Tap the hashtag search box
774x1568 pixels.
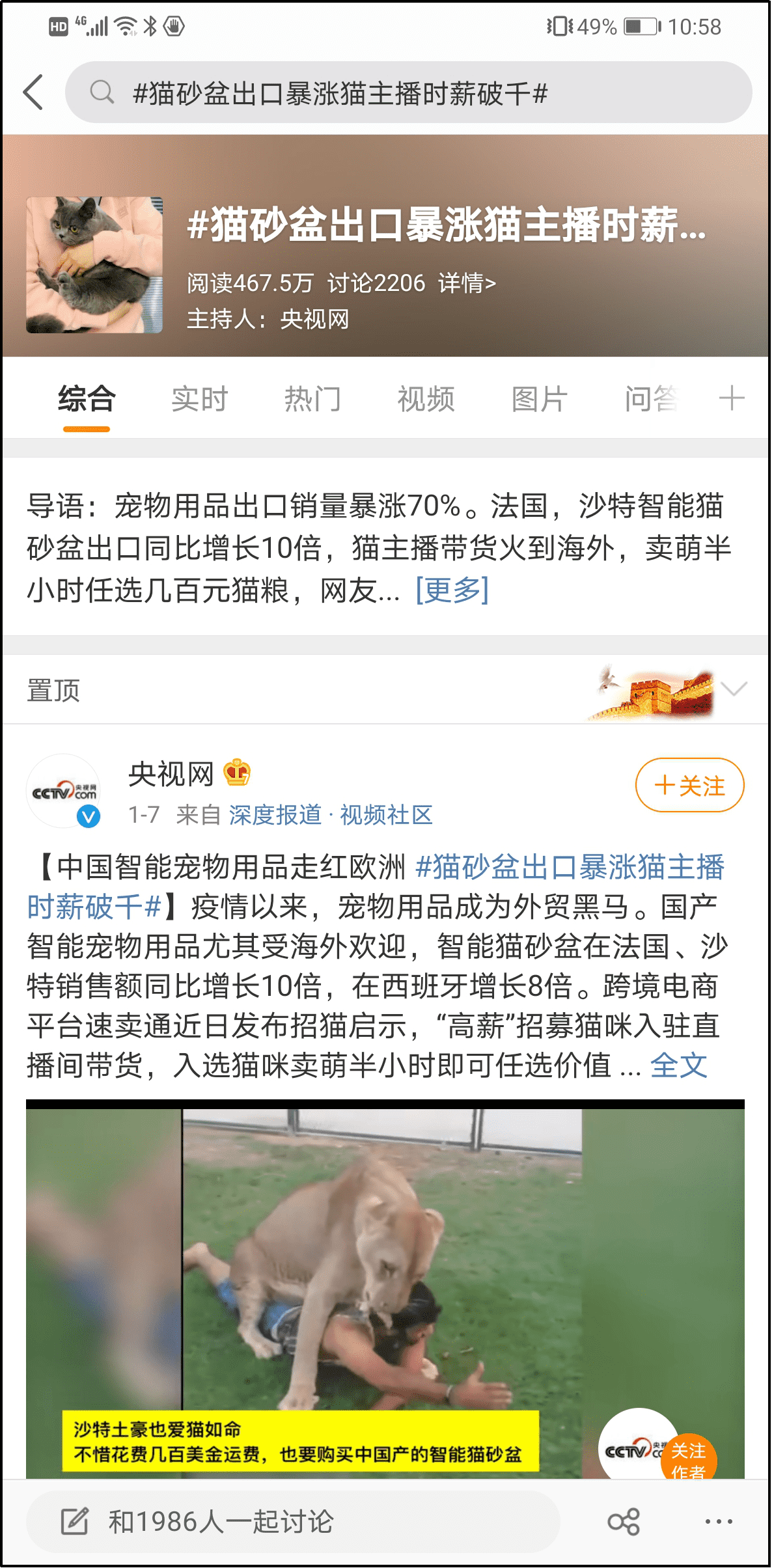click(408, 92)
